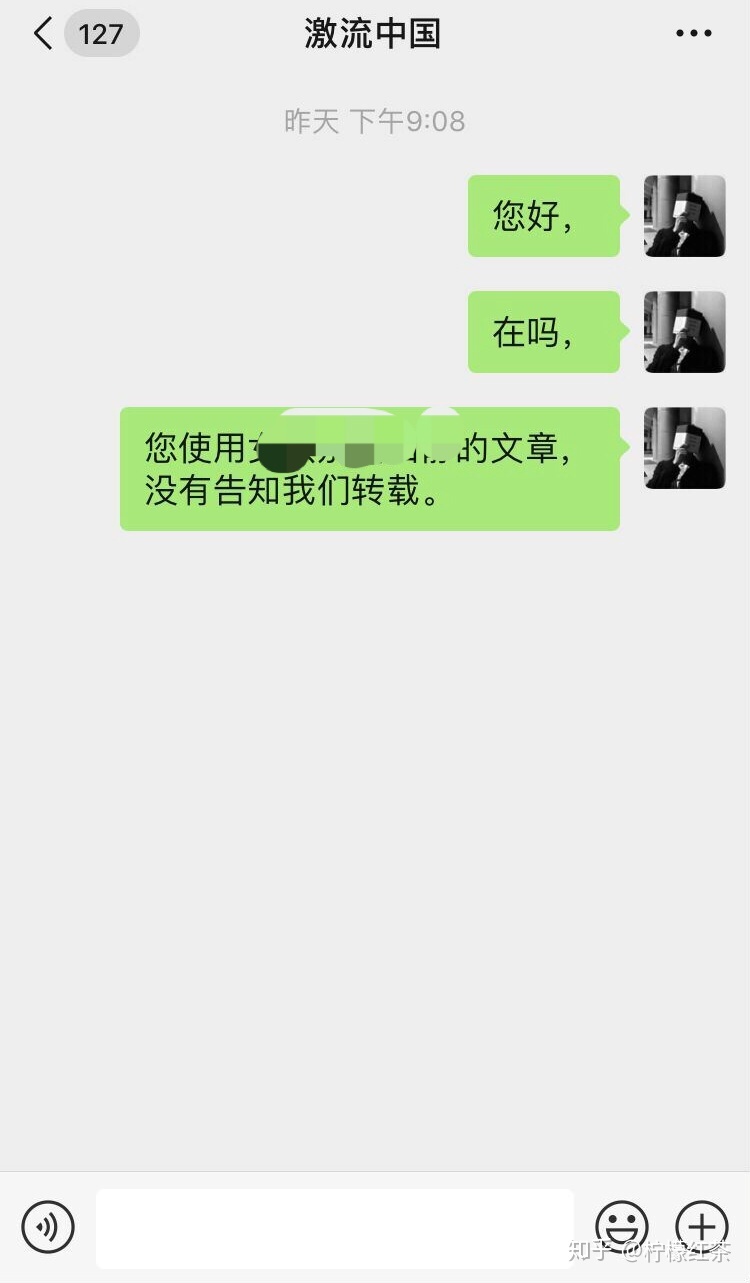Open chat options via the three-dot icon
The height and width of the screenshot is (1283, 750).
[692, 33]
